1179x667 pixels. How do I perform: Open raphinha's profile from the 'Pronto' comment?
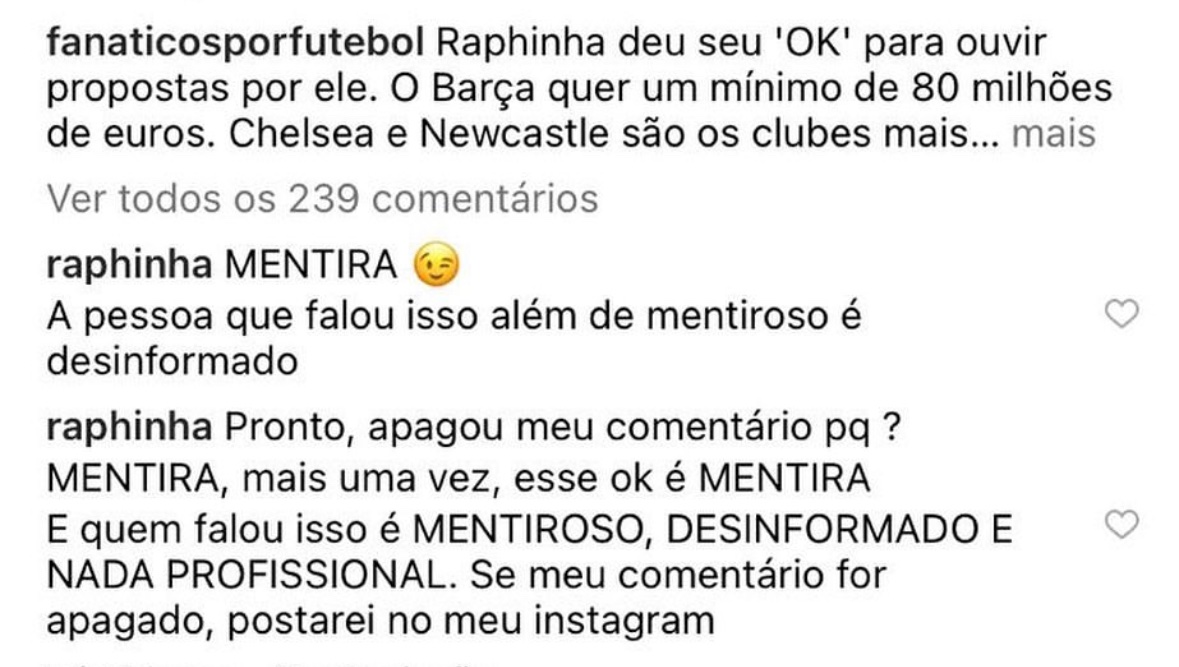coord(130,428)
